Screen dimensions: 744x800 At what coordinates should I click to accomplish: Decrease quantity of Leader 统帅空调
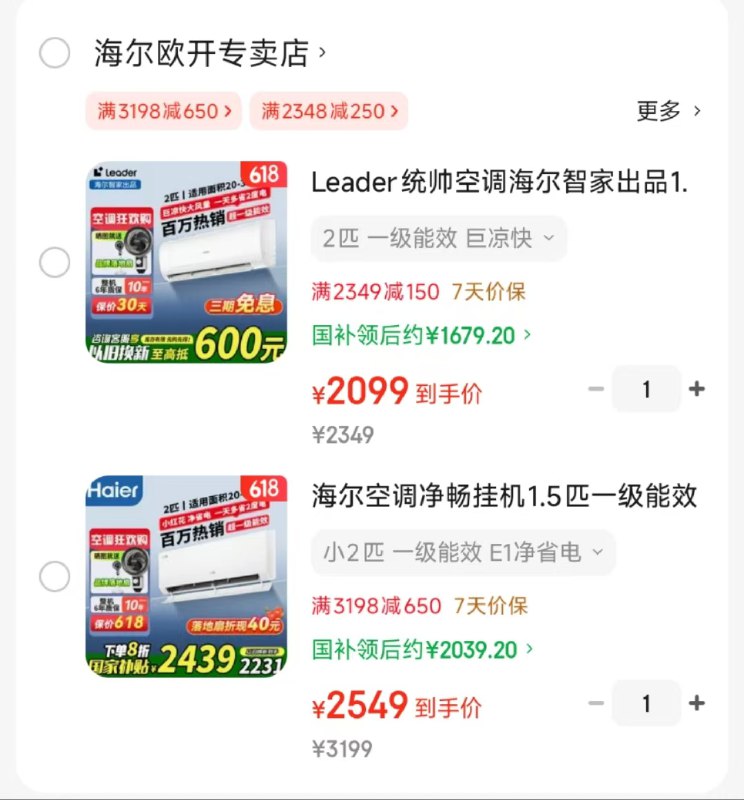point(597,389)
